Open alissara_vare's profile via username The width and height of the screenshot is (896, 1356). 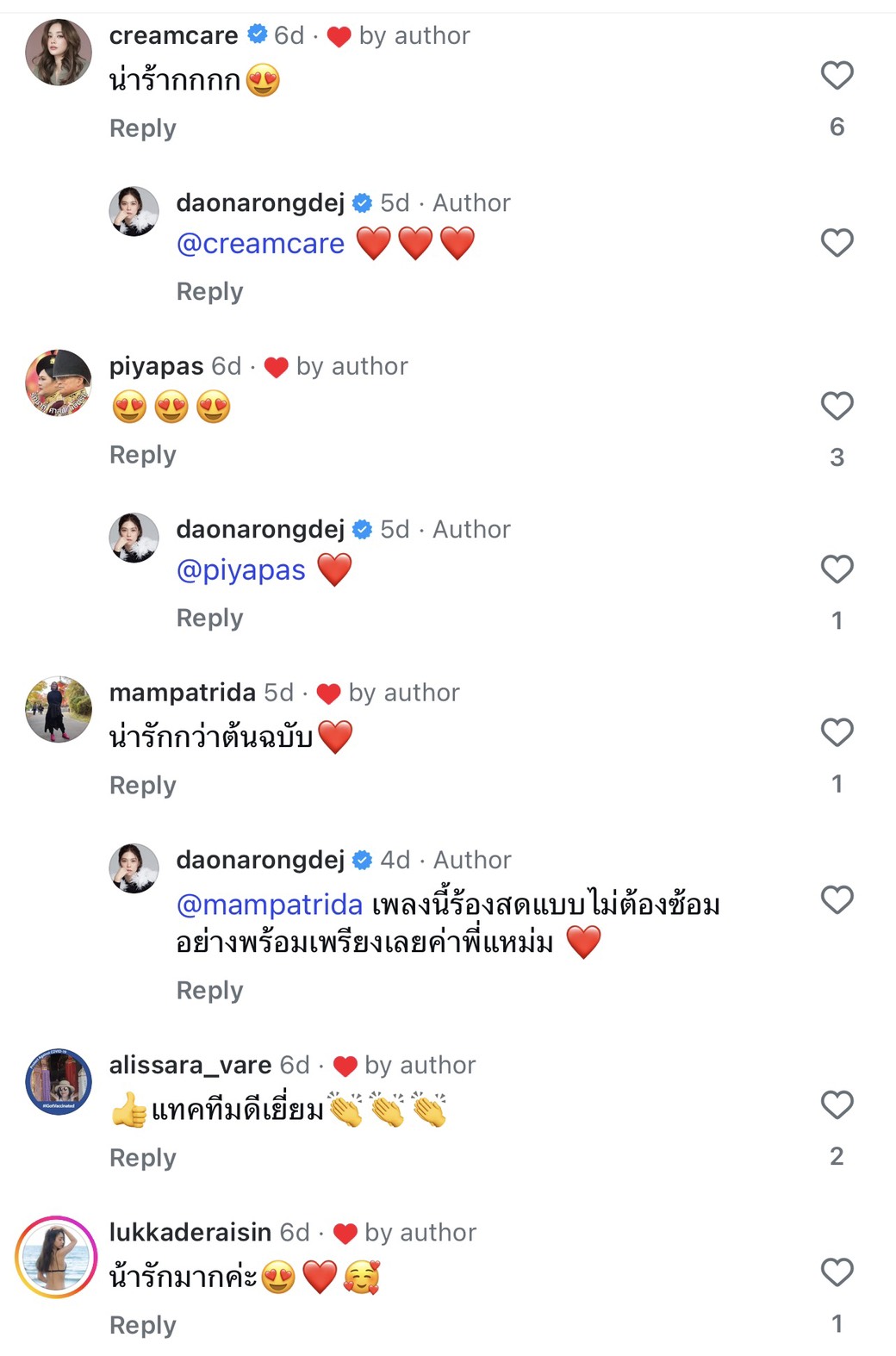pyautogui.click(x=190, y=1065)
